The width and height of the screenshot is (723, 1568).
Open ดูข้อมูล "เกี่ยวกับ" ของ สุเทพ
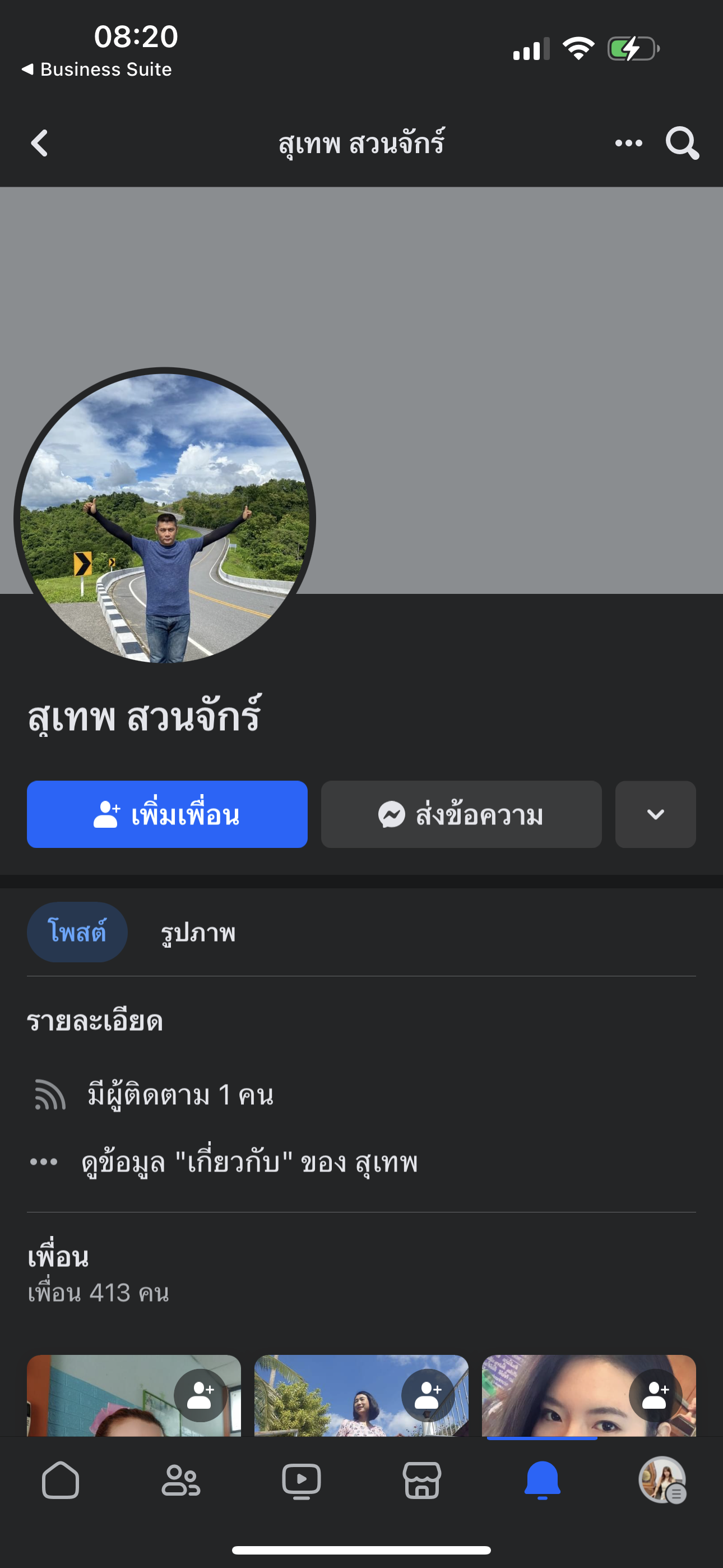pyautogui.click(x=249, y=1162)
